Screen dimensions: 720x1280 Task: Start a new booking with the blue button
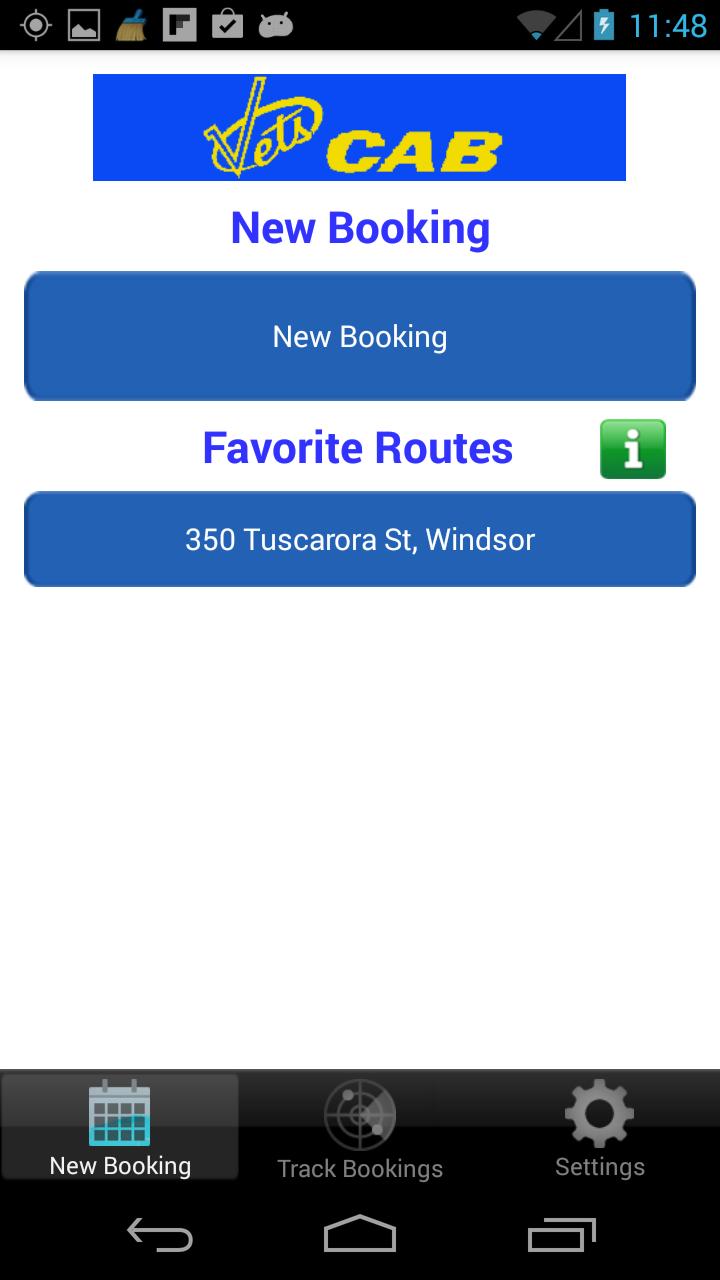(x=360, y=336)
